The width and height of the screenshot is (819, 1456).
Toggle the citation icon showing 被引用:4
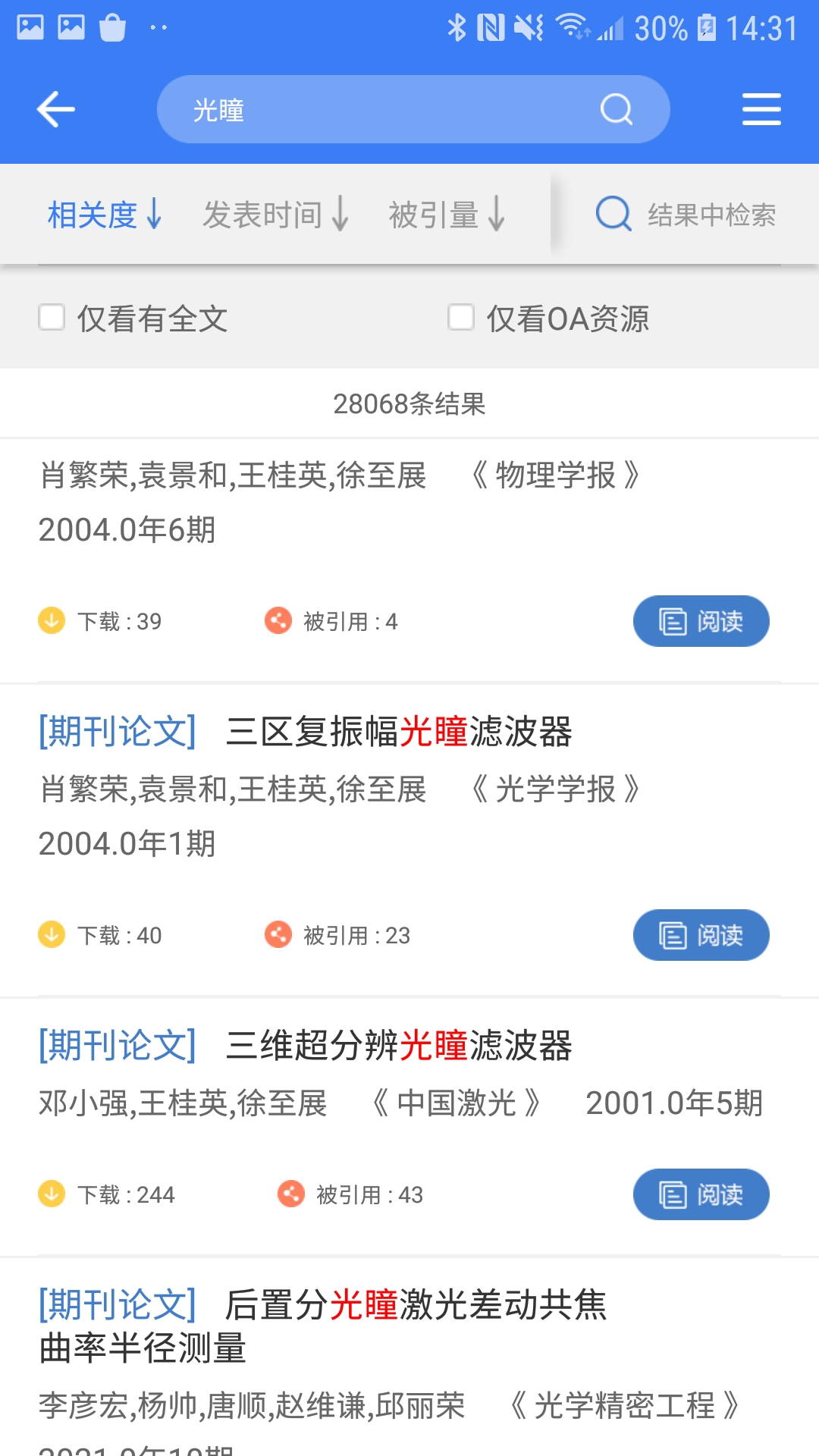280,620
